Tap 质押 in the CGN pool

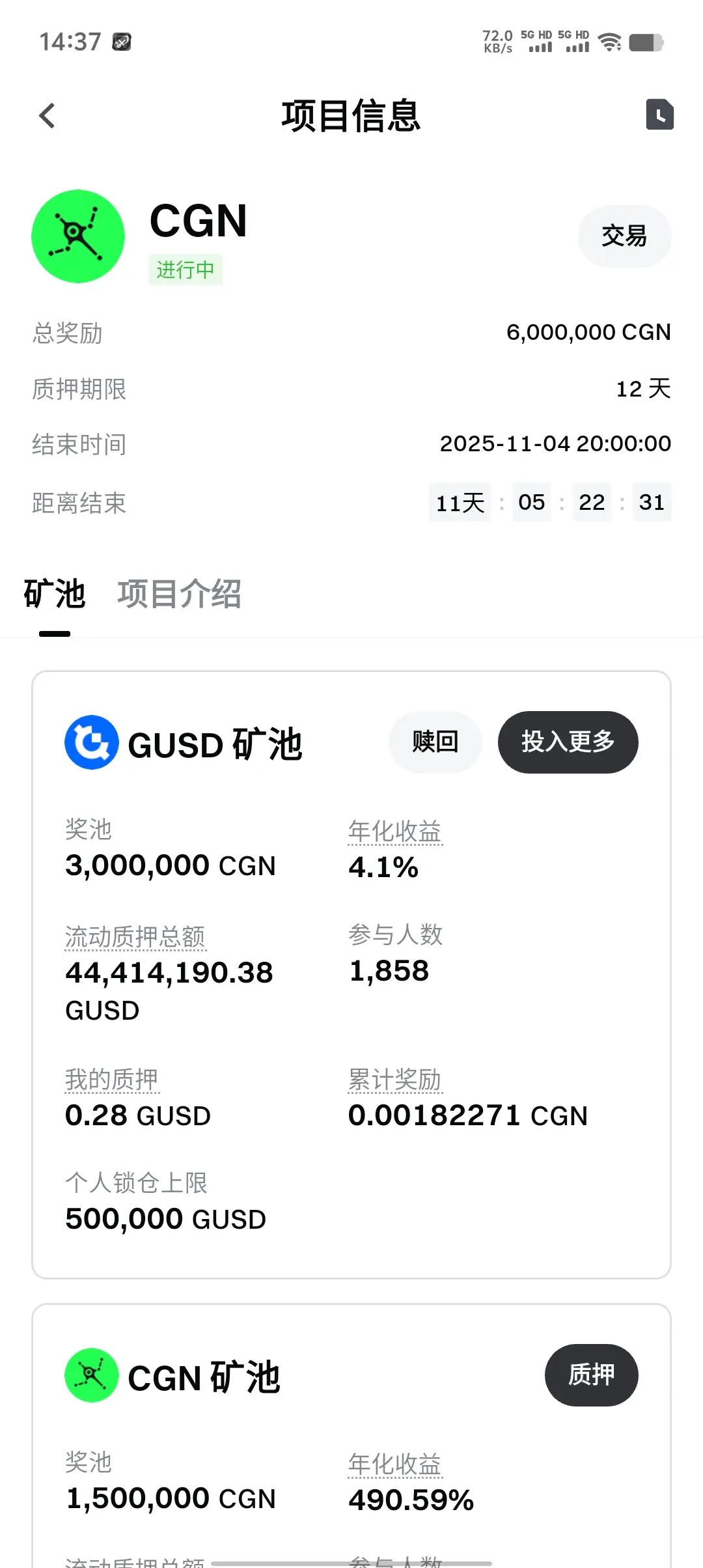(x=591, y=1375)
